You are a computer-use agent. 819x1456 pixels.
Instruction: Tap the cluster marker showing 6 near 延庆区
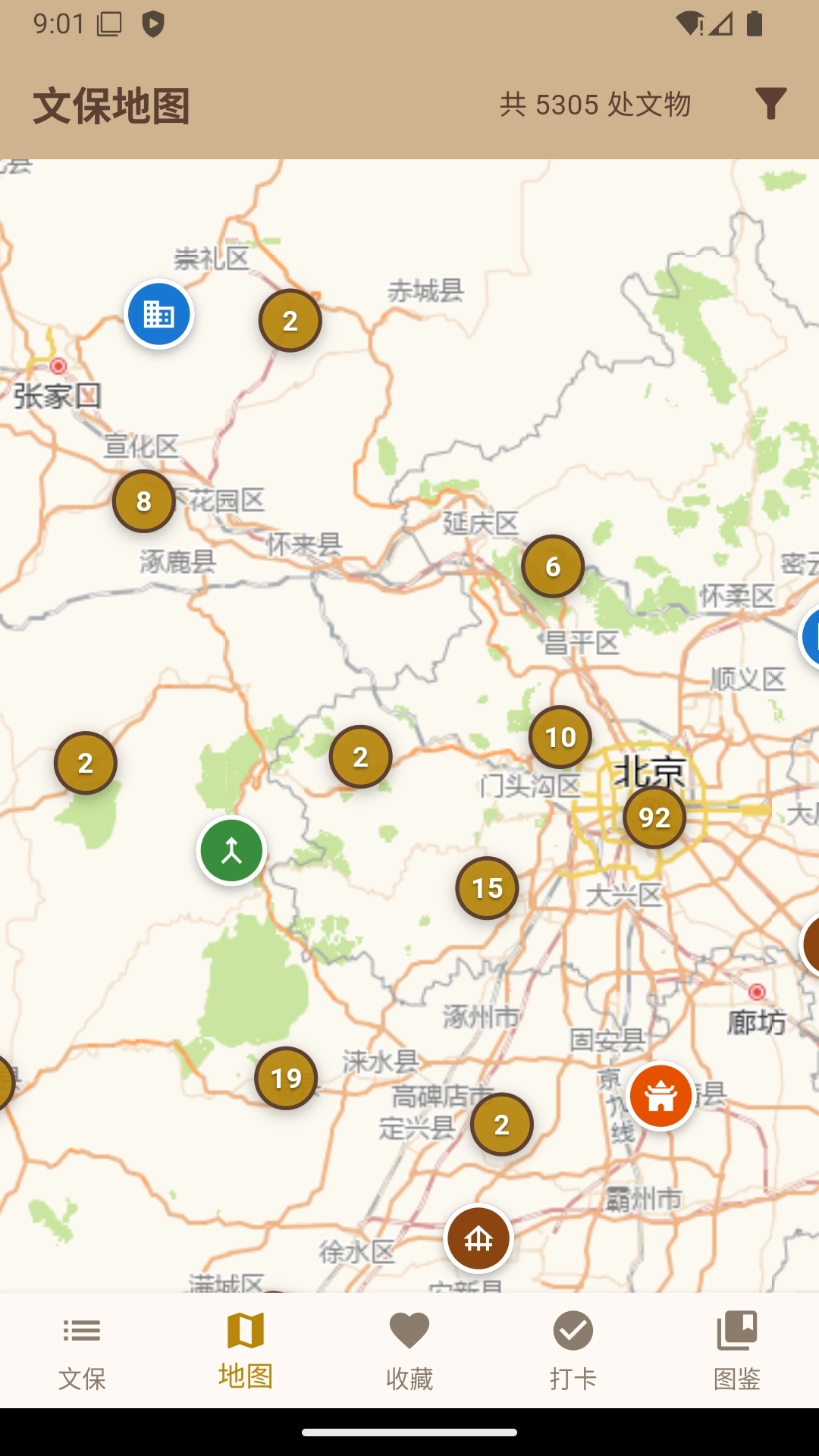click(552, 565)
